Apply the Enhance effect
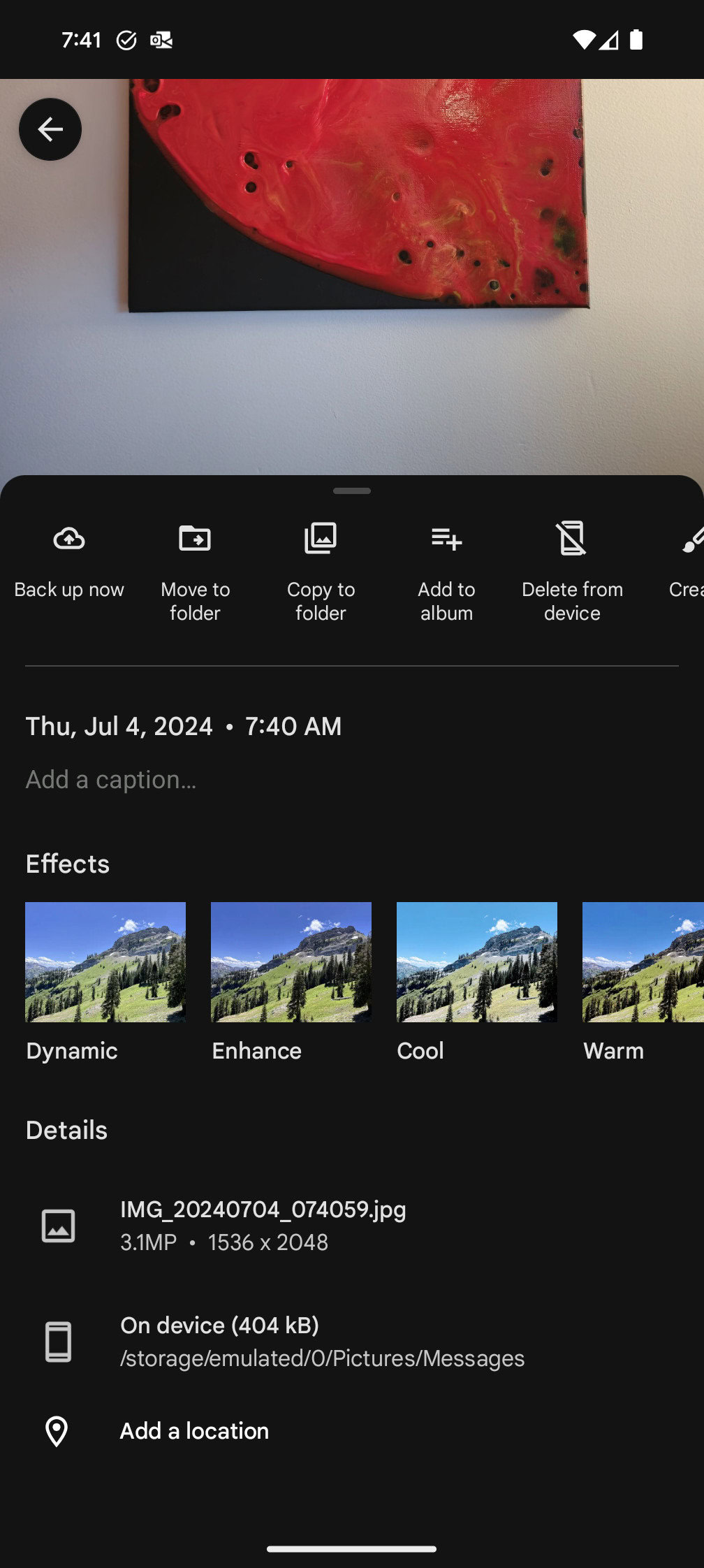Screen dimensions: 704x1568 291,983
